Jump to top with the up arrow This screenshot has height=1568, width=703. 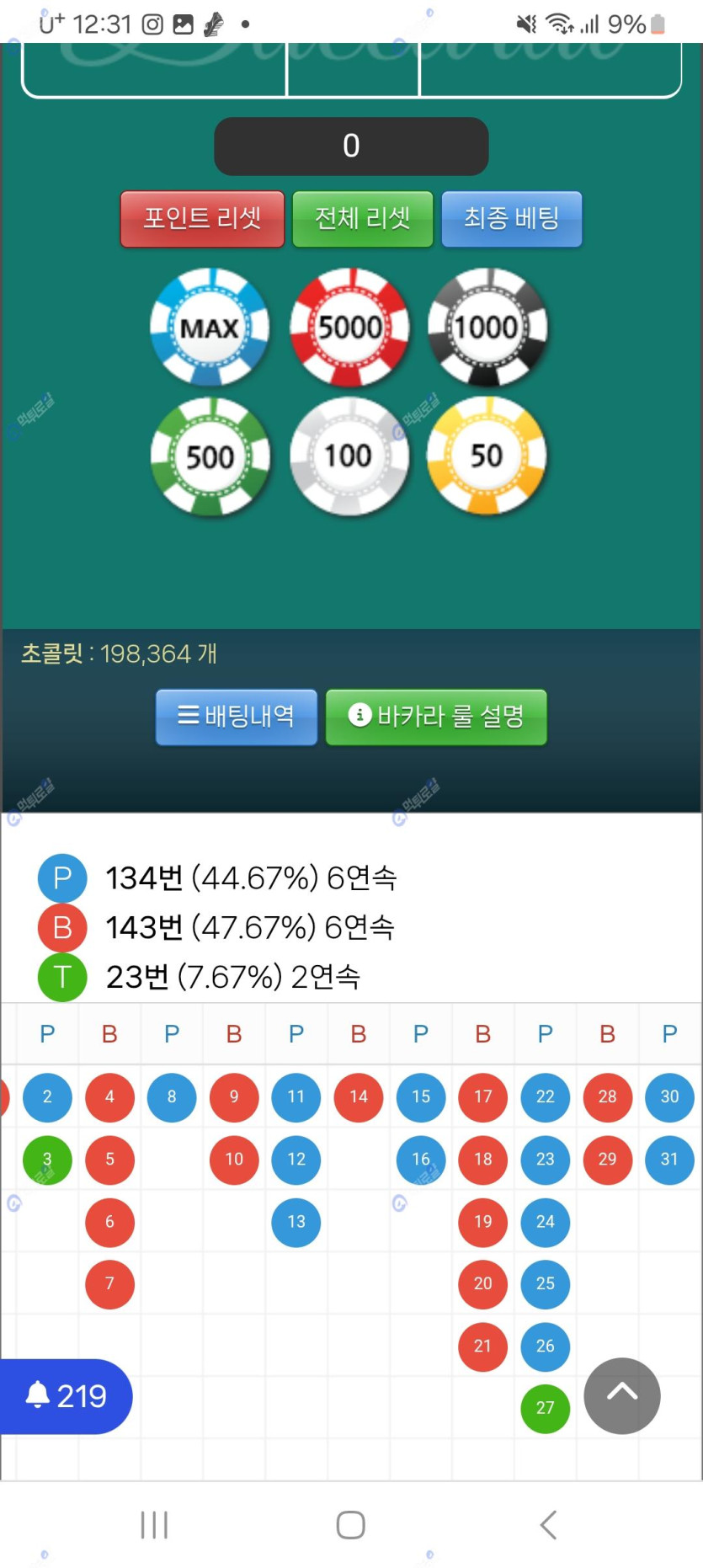[621, 1395]
